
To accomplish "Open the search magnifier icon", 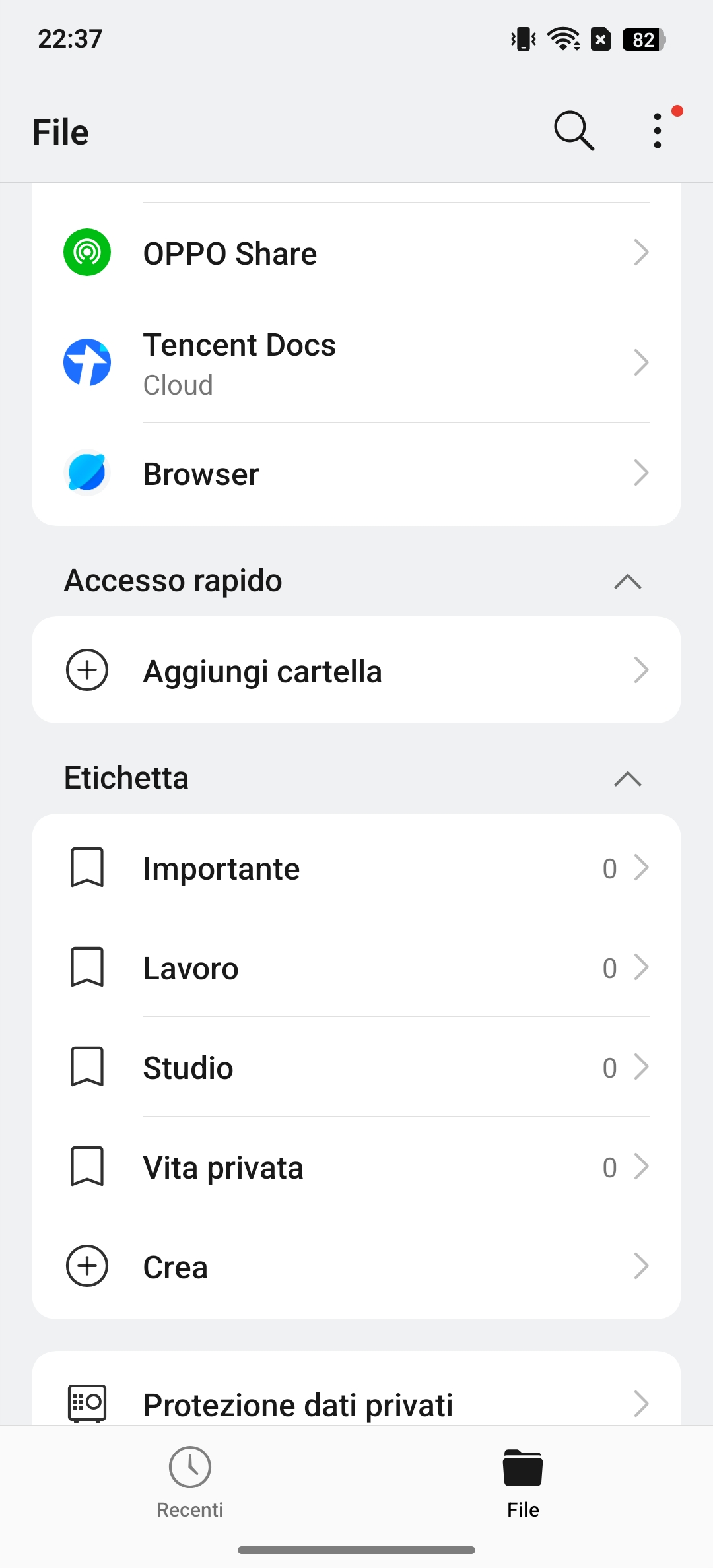I will tap(574, 131).
